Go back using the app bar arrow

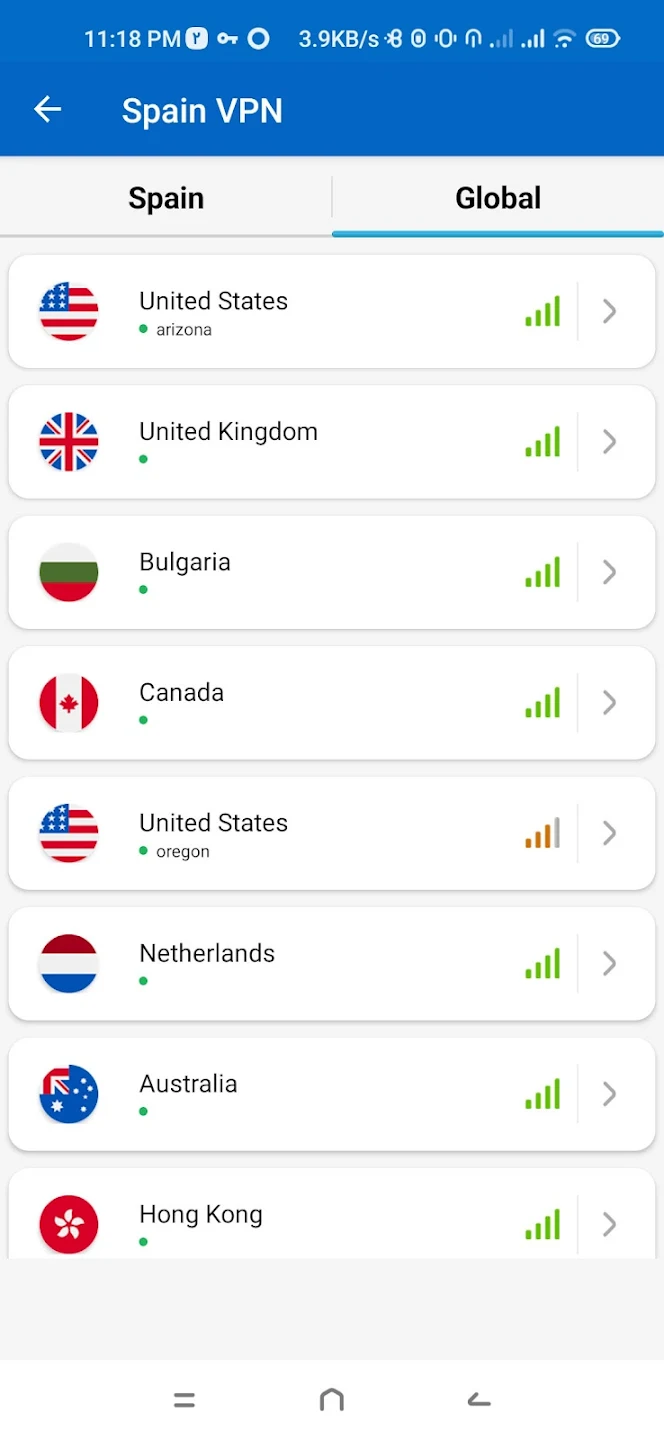[47, 110]
